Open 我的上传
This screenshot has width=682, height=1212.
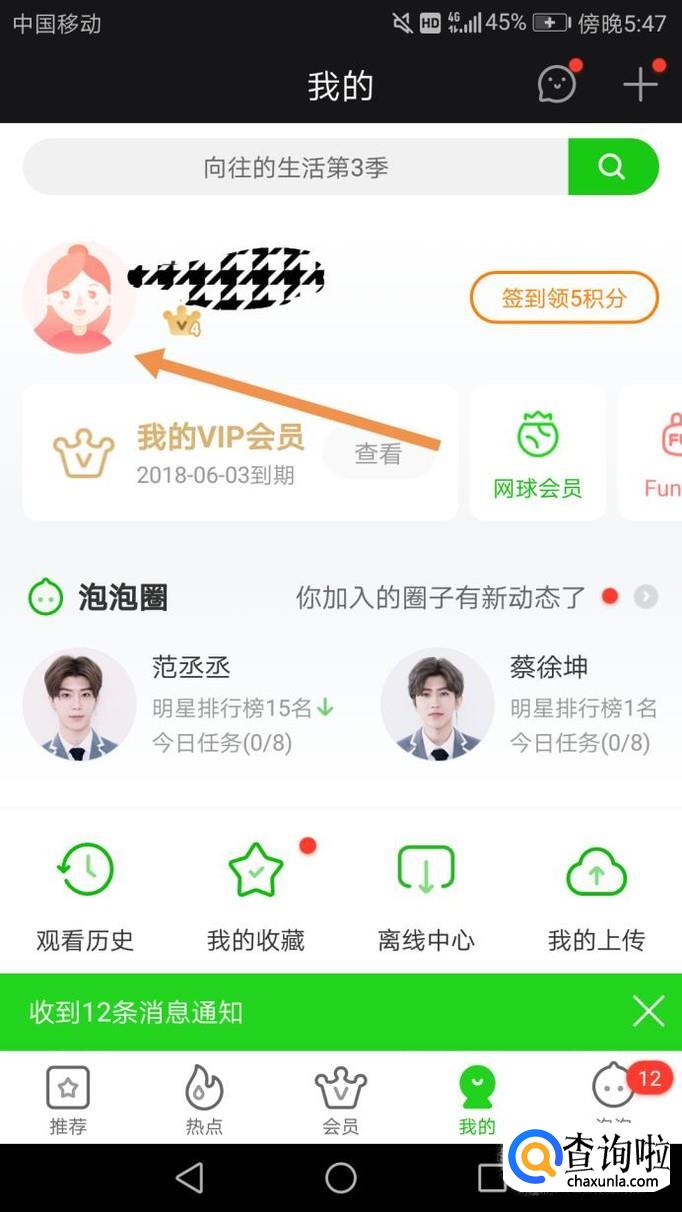[596, 896]
